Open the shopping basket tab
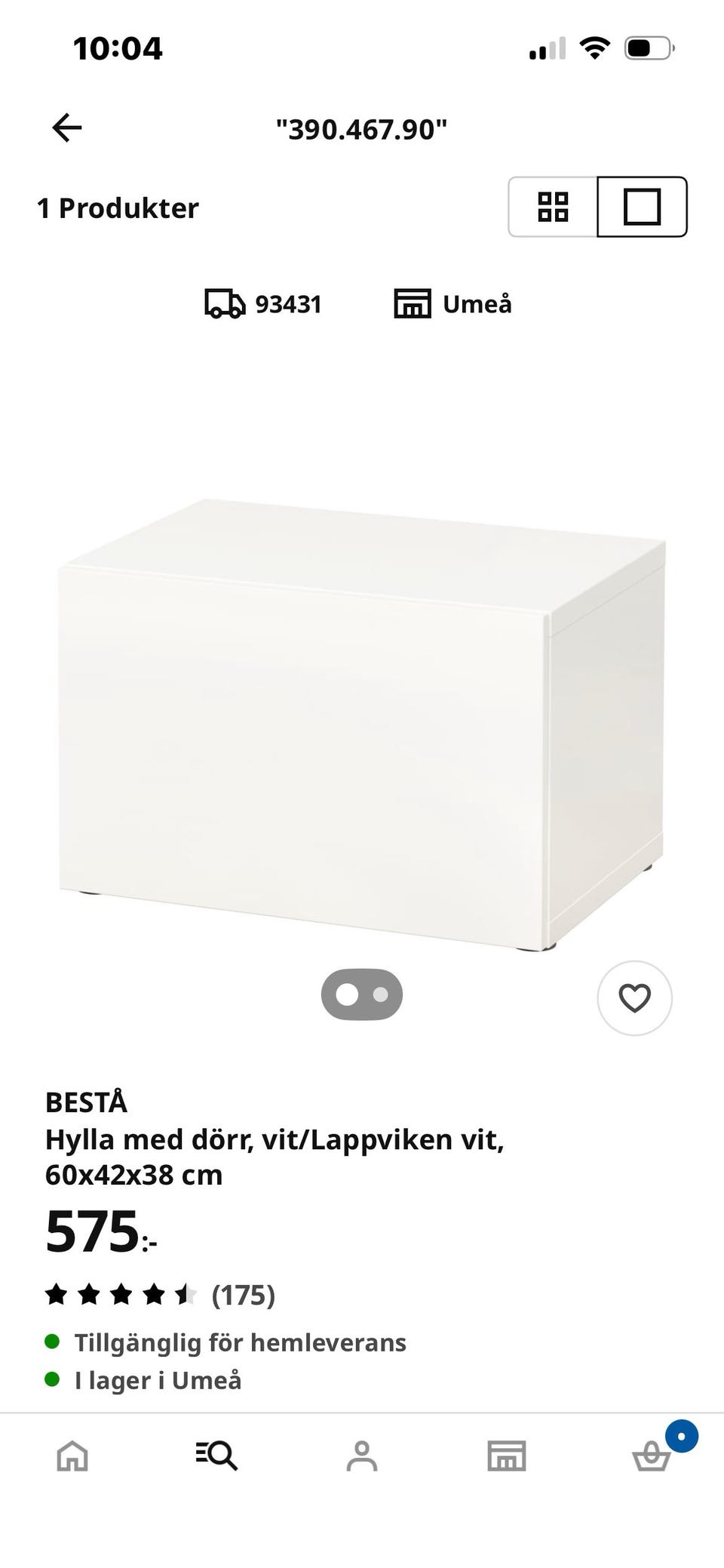 pyautogui.click(x=652, y=1456)
